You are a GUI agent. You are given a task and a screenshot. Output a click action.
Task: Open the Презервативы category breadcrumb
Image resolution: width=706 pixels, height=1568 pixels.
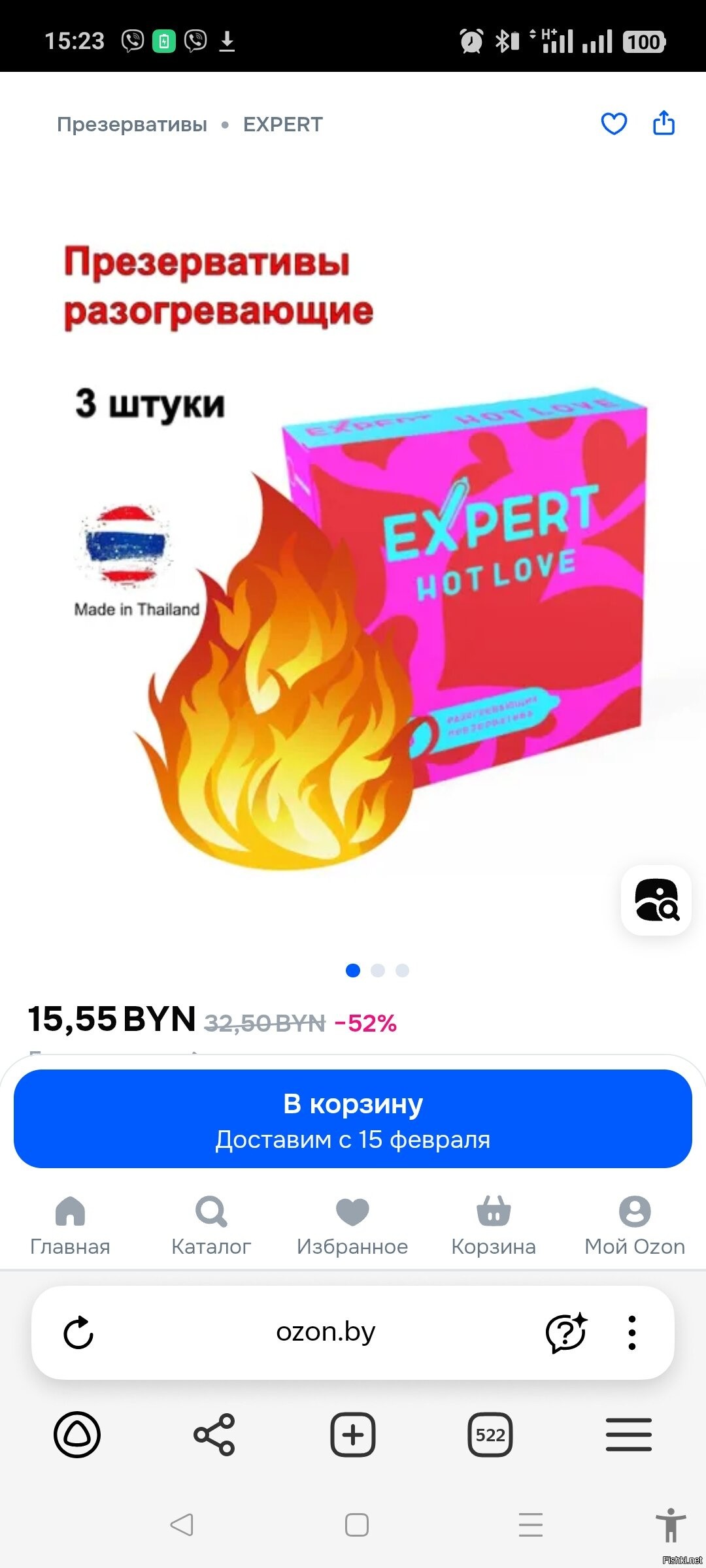pos(132,124)
